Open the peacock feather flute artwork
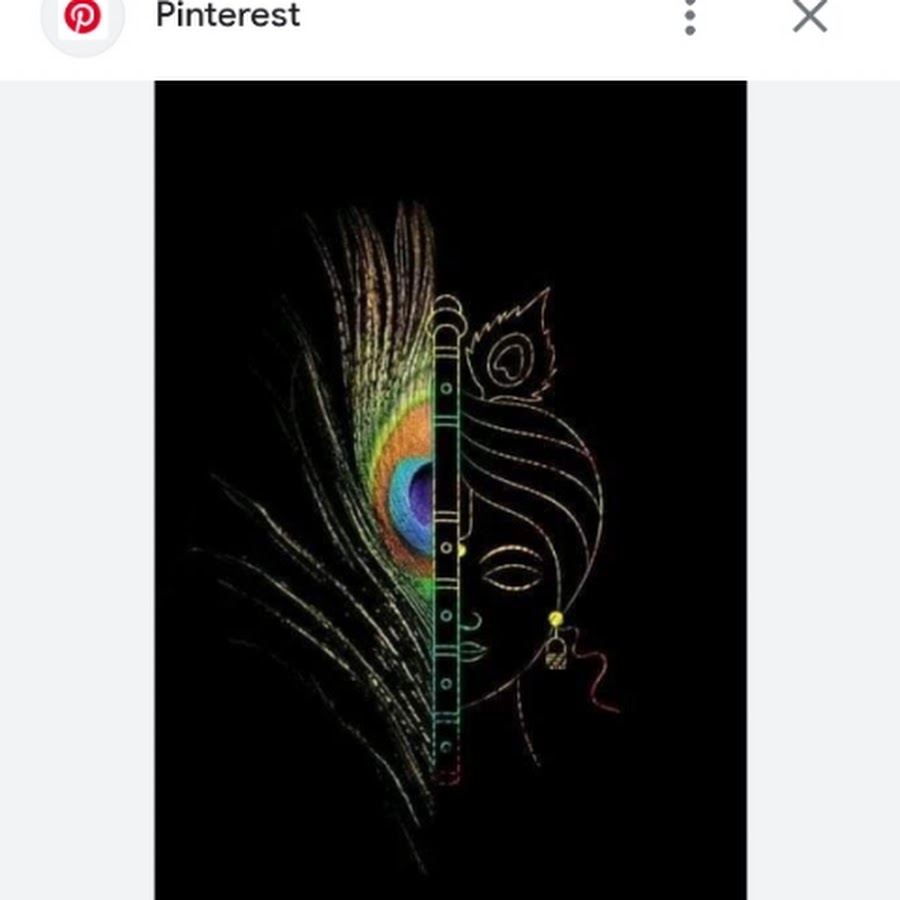The image size is (900, 900). [x=450, y=490]
